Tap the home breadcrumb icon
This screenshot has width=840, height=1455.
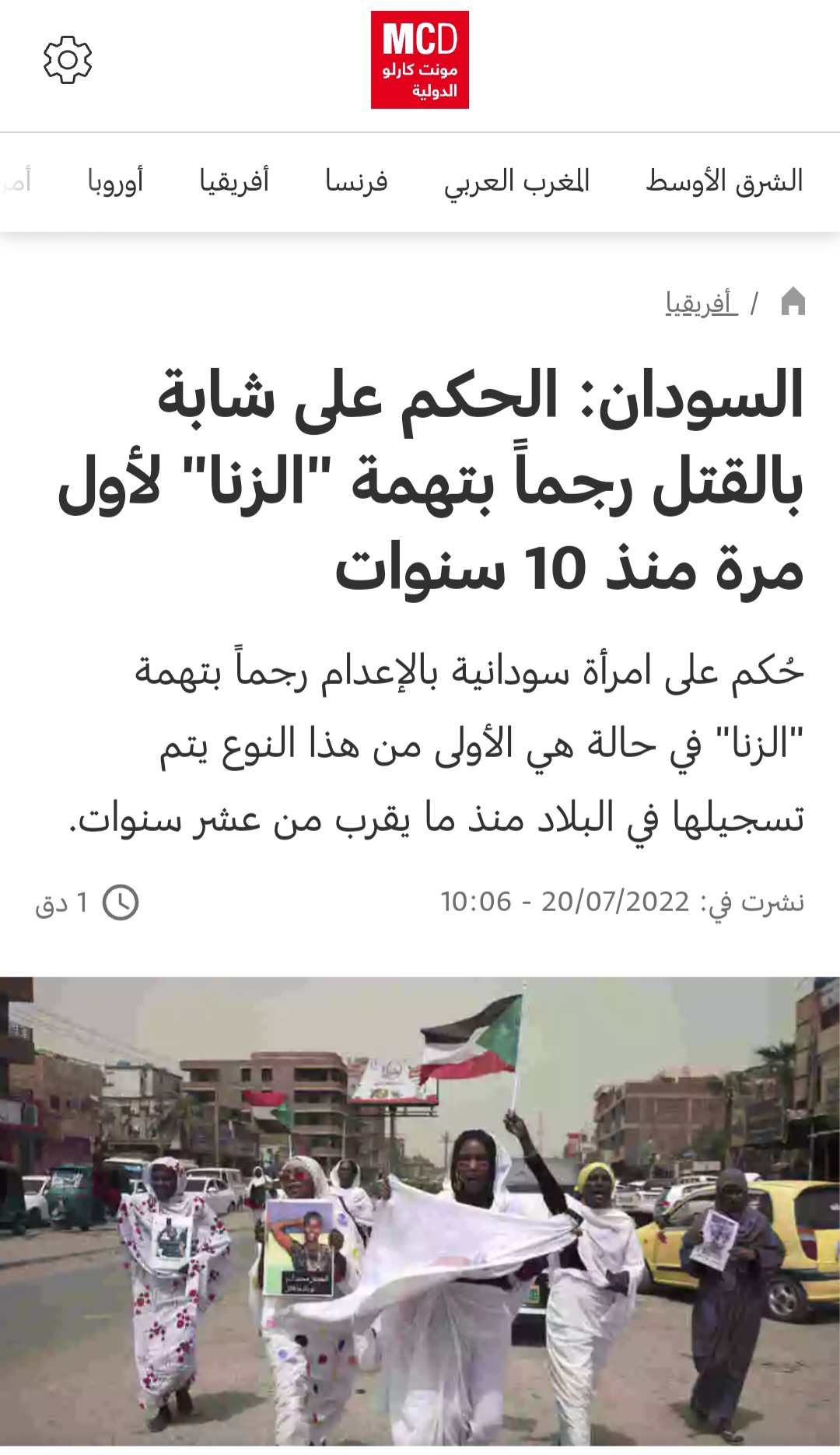[793, 302]
